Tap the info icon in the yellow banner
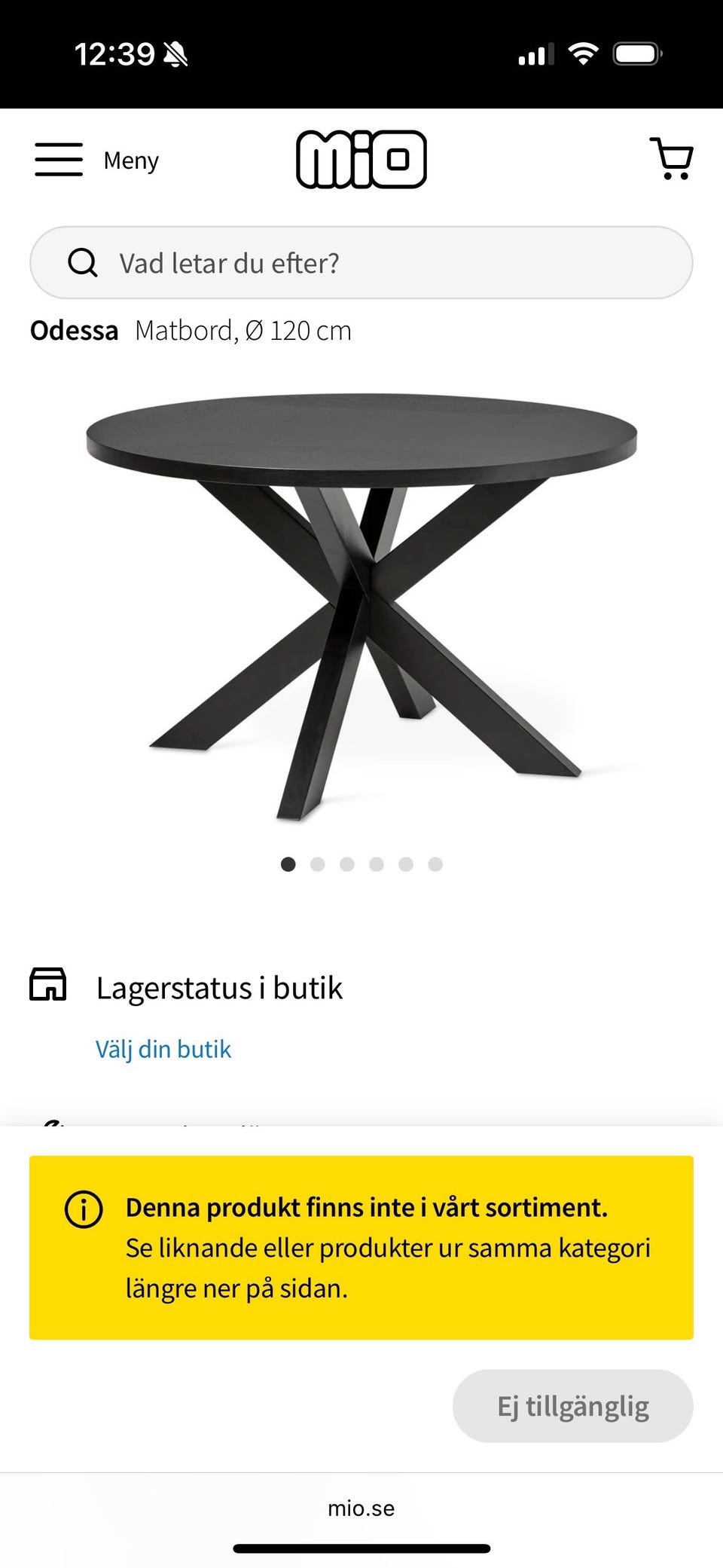The width and height of the screenshot is (723, 1568). coord(85,1208)
